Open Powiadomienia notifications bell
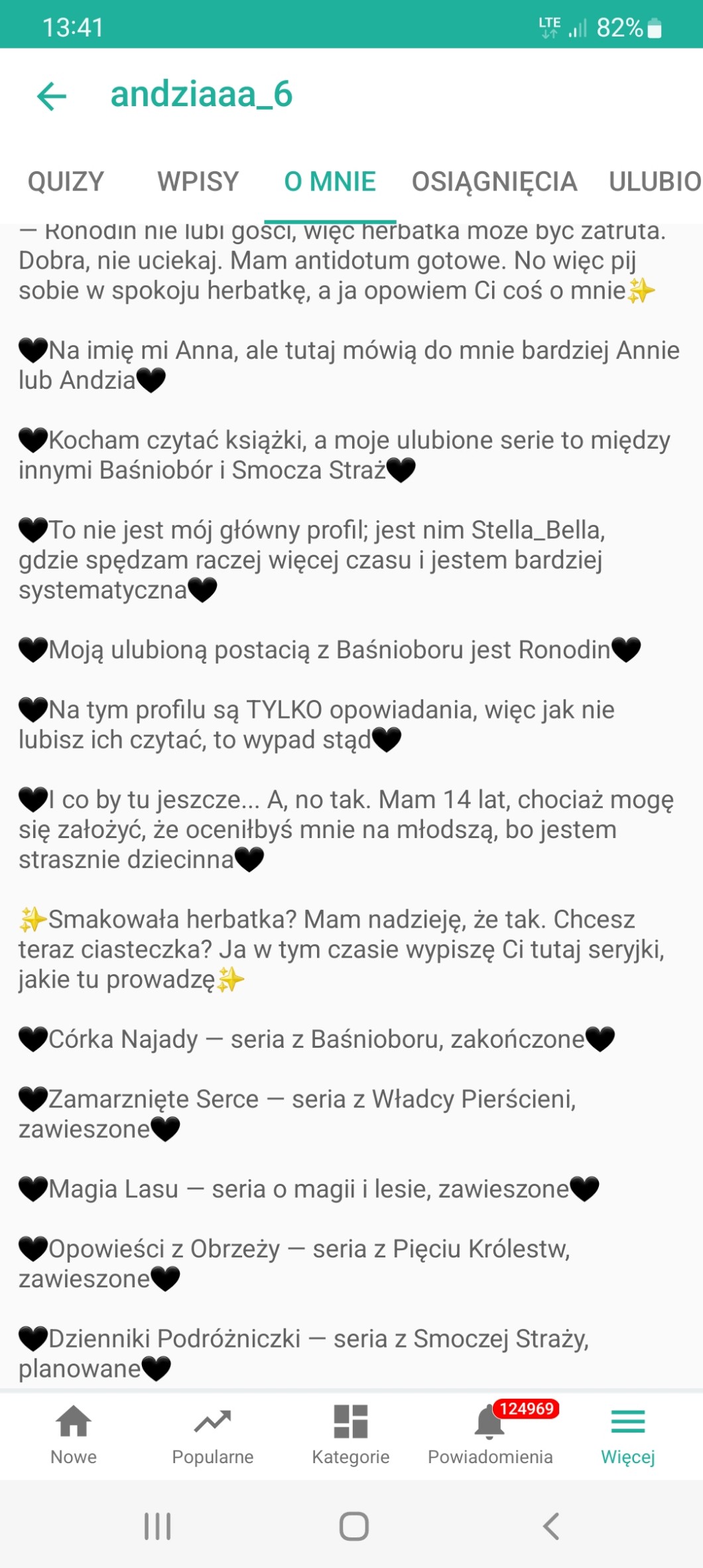Image resolution: width=703 pixels, height=1568 pixels. 490,1434
